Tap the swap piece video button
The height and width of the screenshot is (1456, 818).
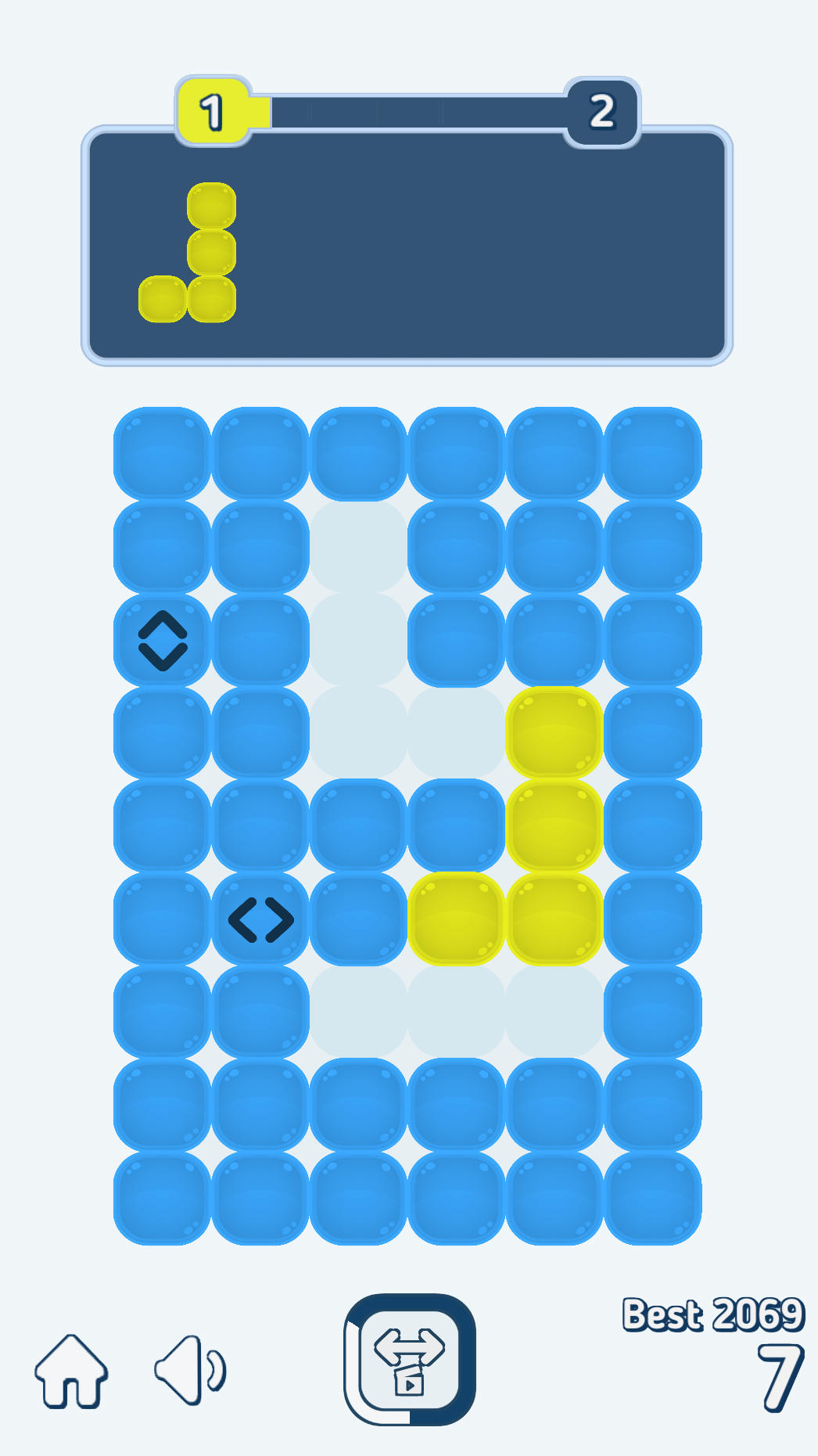pyautogui.click(x=409, y=1359)
